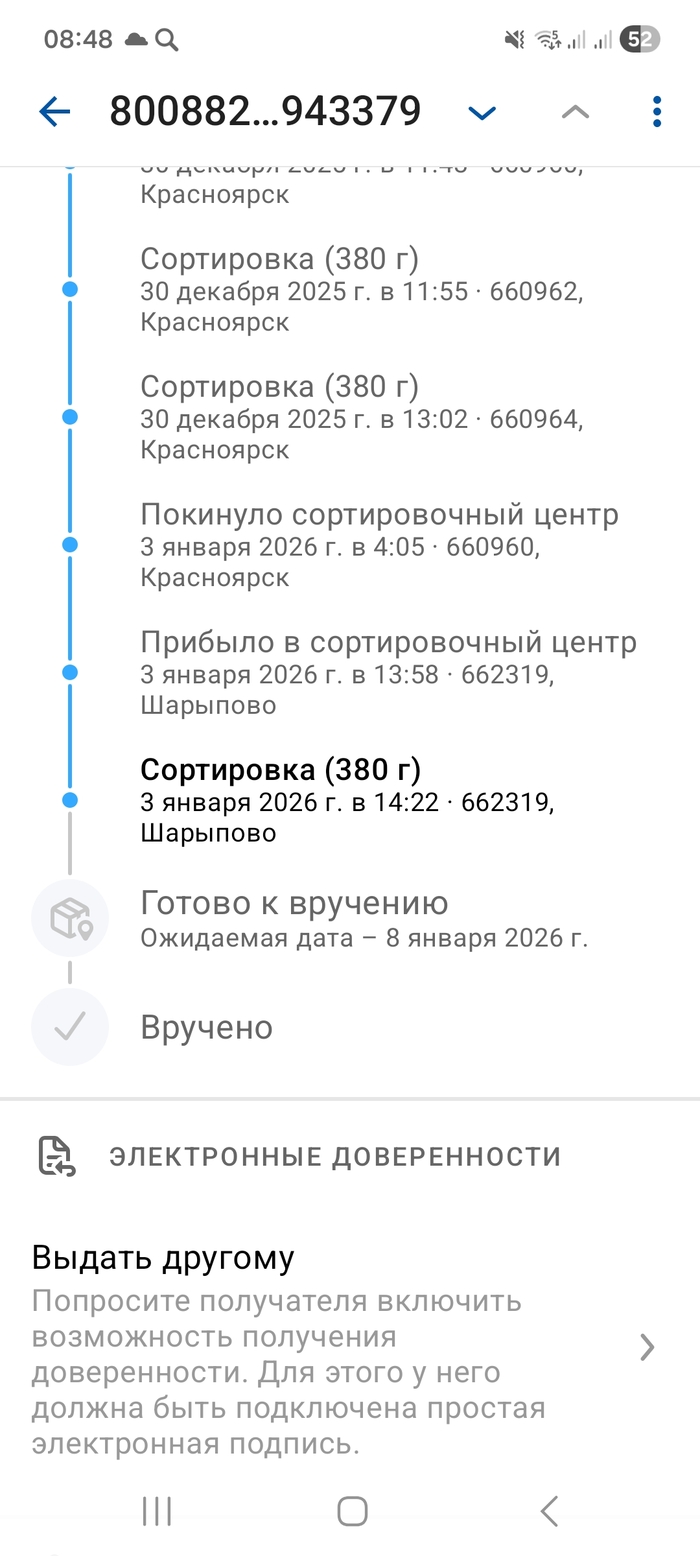700x1556 pixels.
Task: Tap the system home button
Action: click(x=352, y=1511)
